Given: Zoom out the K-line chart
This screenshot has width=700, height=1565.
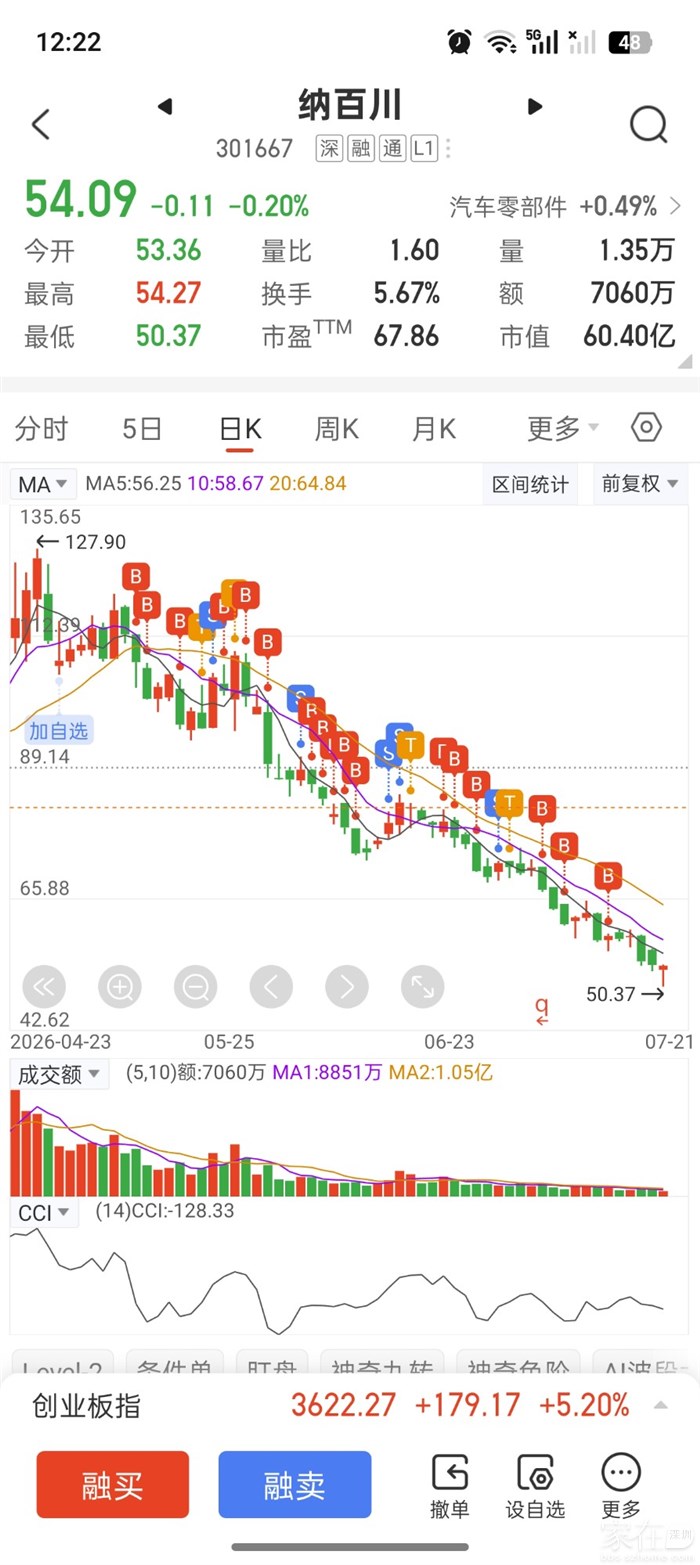Looking at the screenshot, I should pos(195,988).
